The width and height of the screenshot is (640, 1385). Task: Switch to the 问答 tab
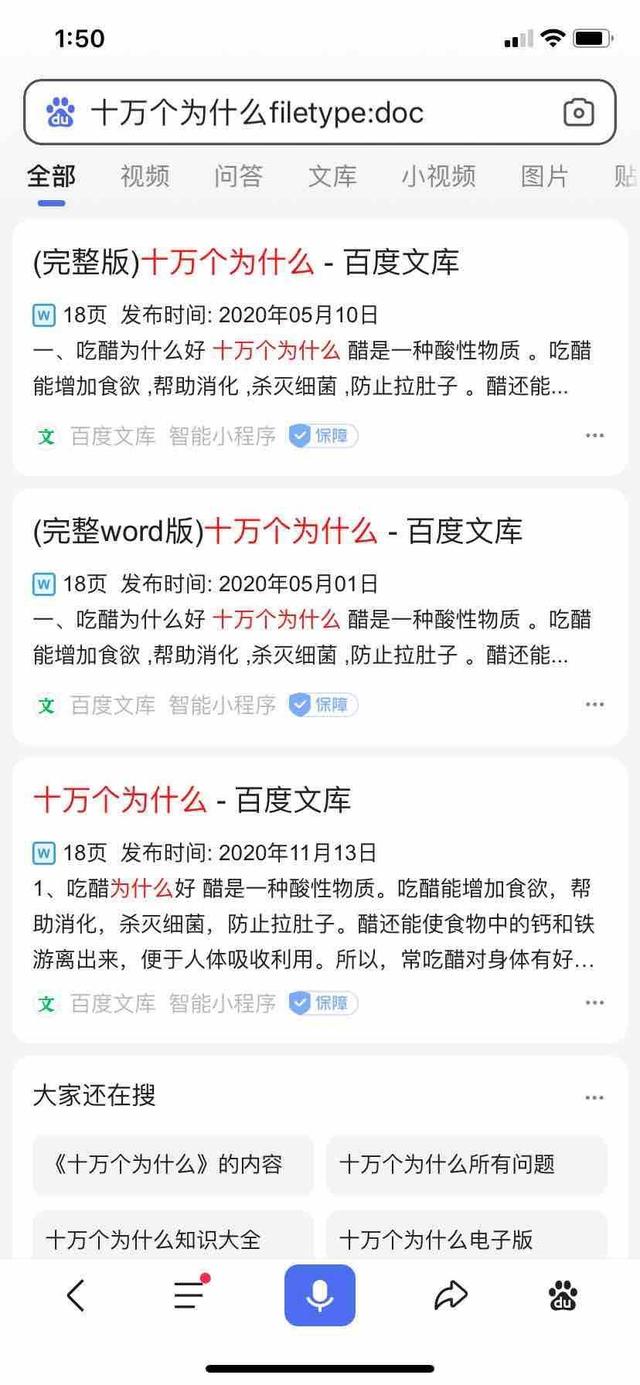238,177
